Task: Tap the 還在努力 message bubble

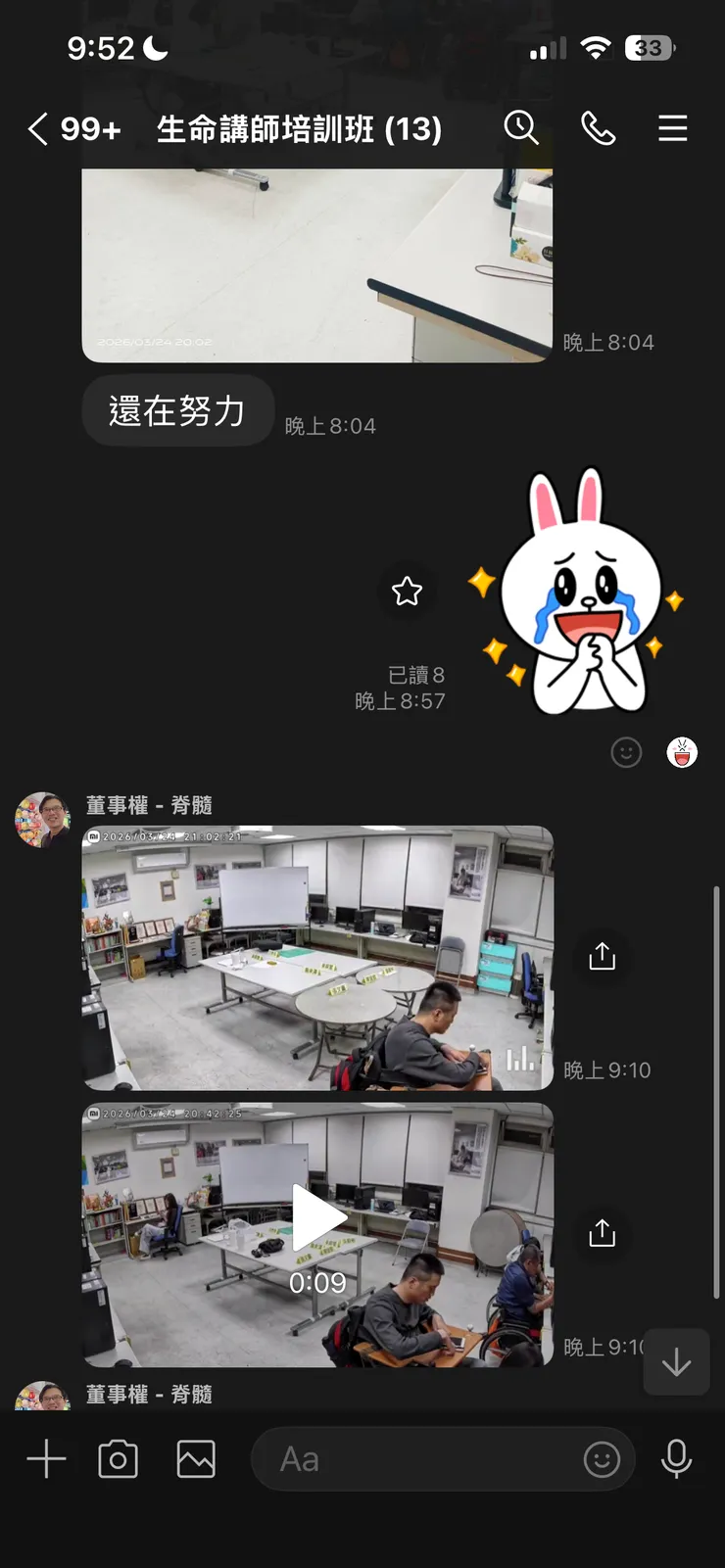Action: [x=178, y=410]
